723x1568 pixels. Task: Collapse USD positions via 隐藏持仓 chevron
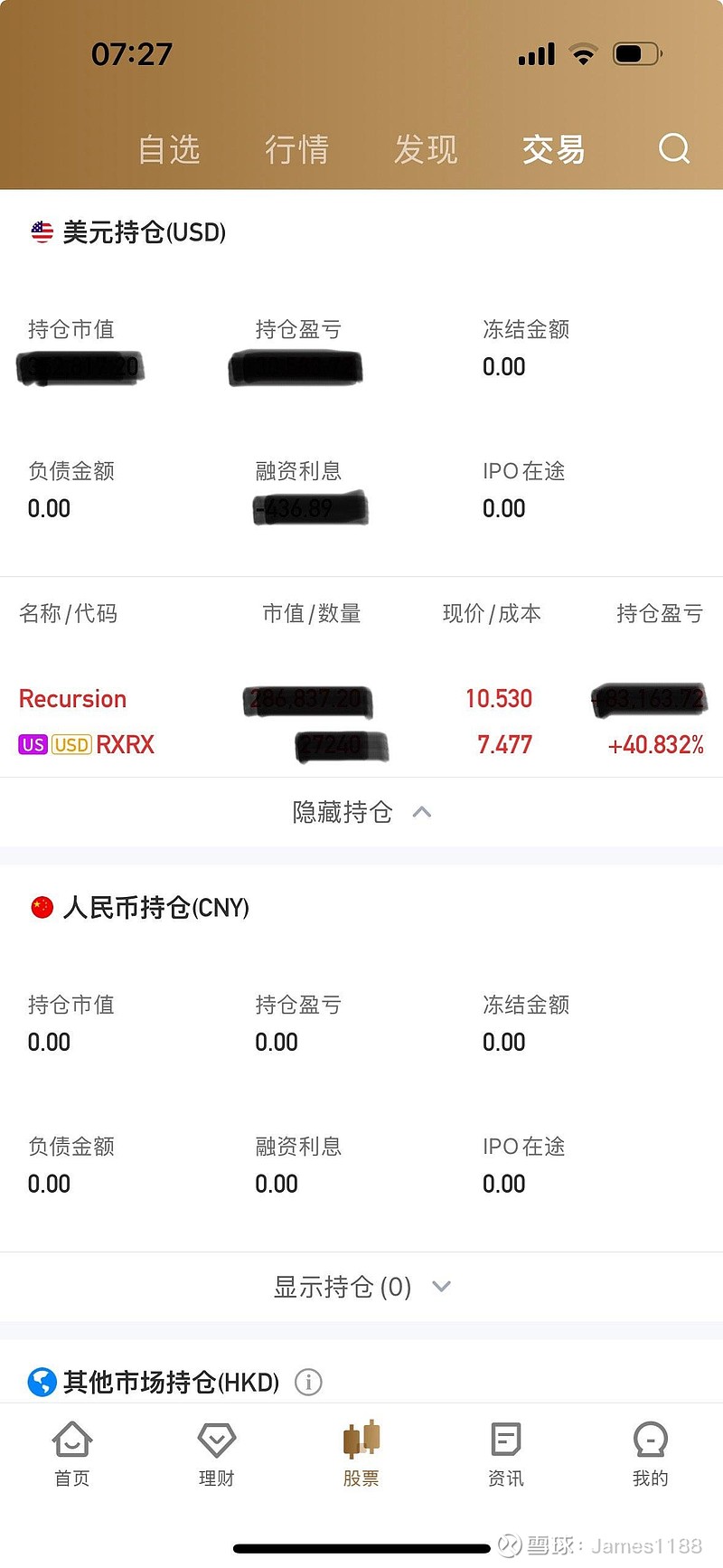click(421, 811)
